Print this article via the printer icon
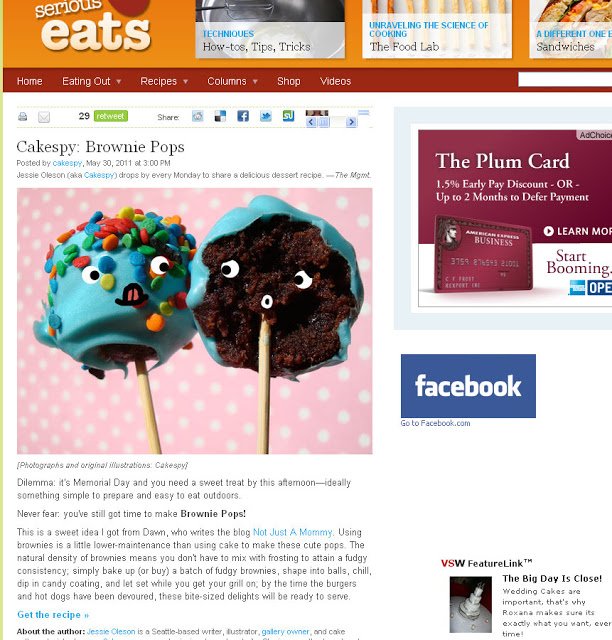This screenshot has height=640, width=612. (23, 117)
